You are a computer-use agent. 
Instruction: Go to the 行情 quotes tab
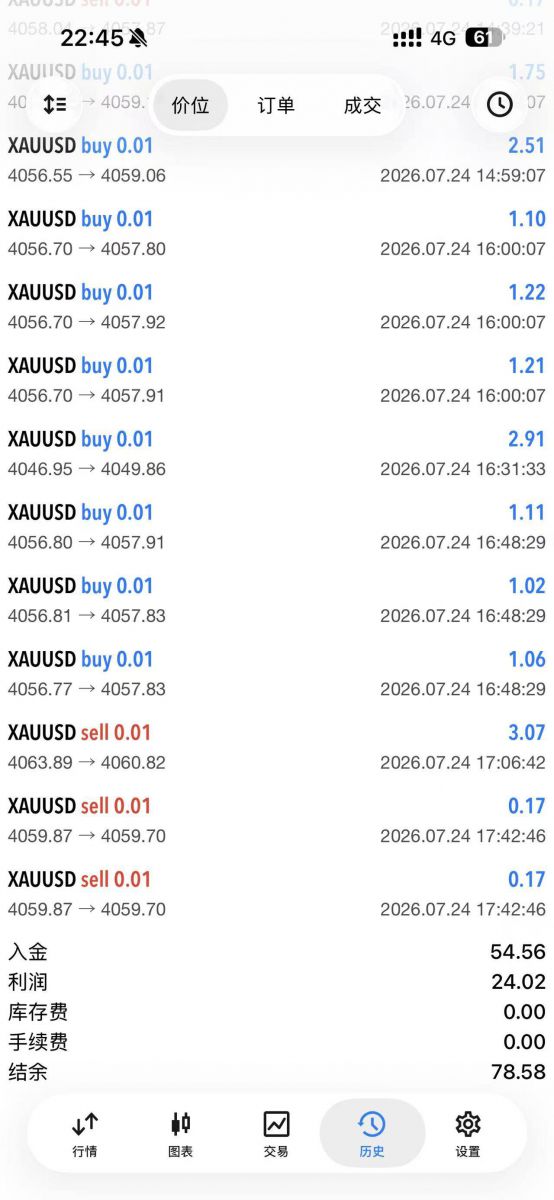click(85, 1133)
